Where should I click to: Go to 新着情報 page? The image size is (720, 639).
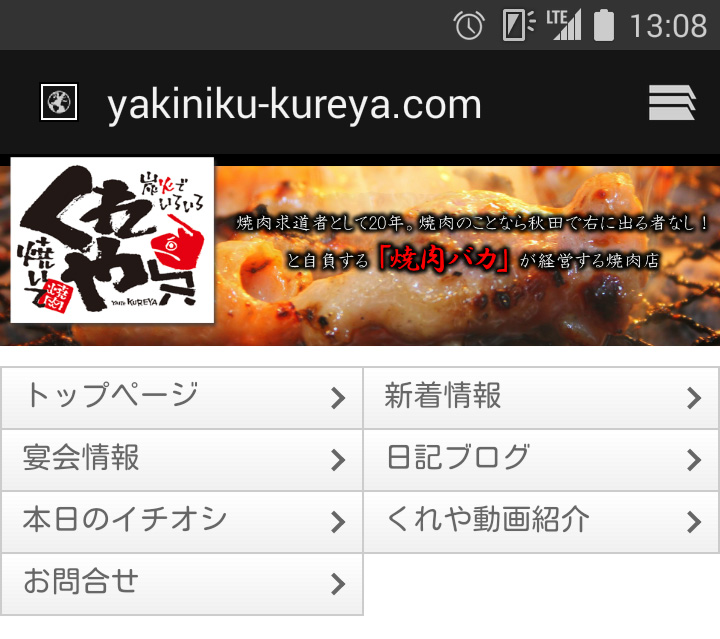click(541, 397)
